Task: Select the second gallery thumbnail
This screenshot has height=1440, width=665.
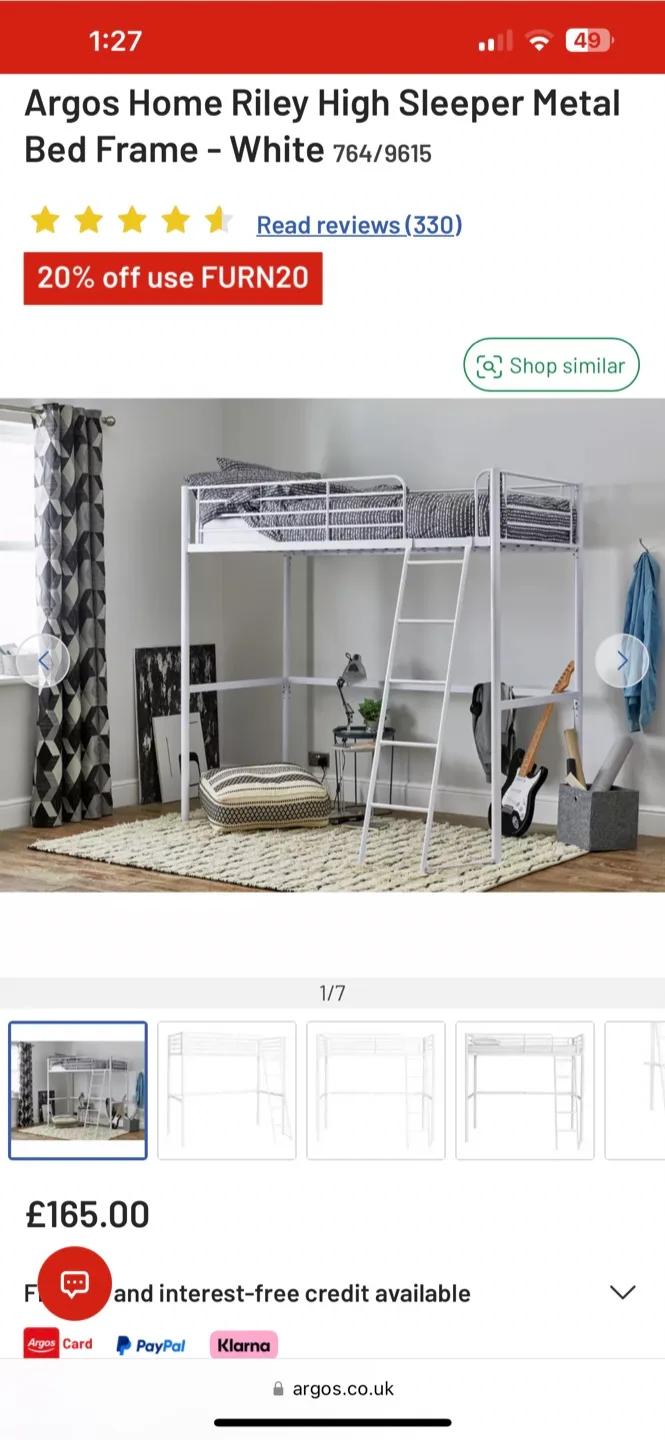Action: [227, 1090]
